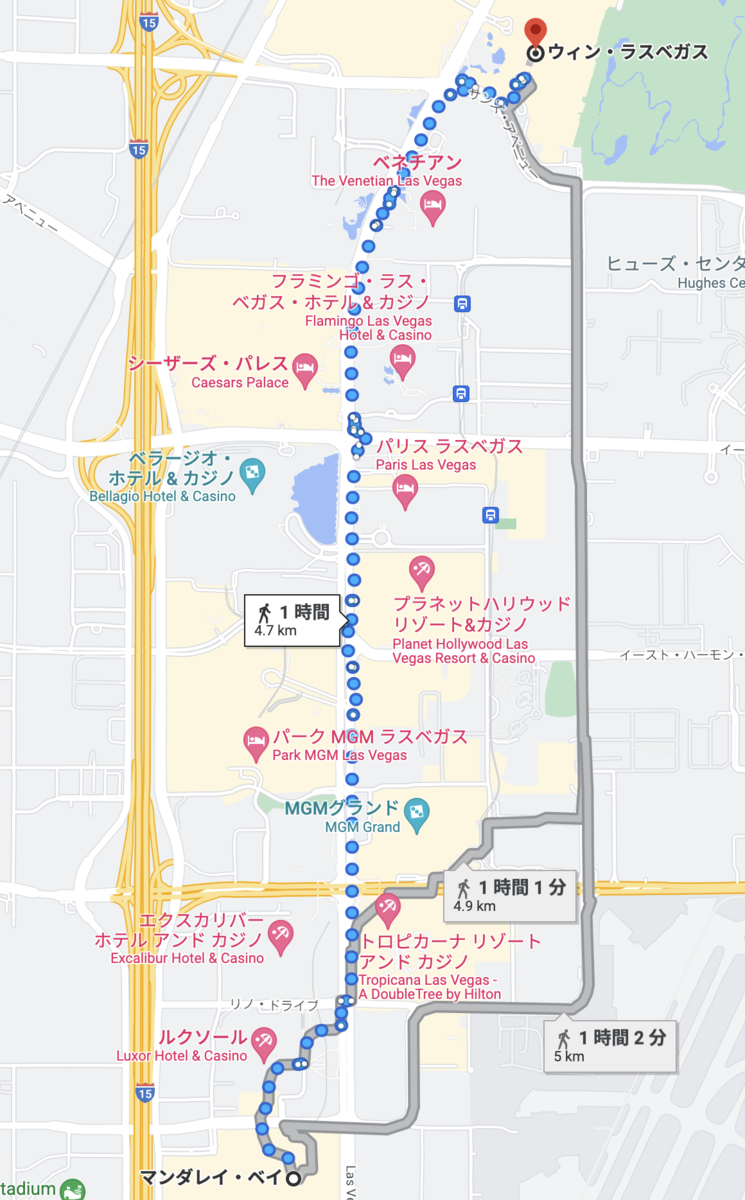Open the Flamingo Las Vegas Hotel & Casino pin

pyautogui.click(x=402, y=361)
